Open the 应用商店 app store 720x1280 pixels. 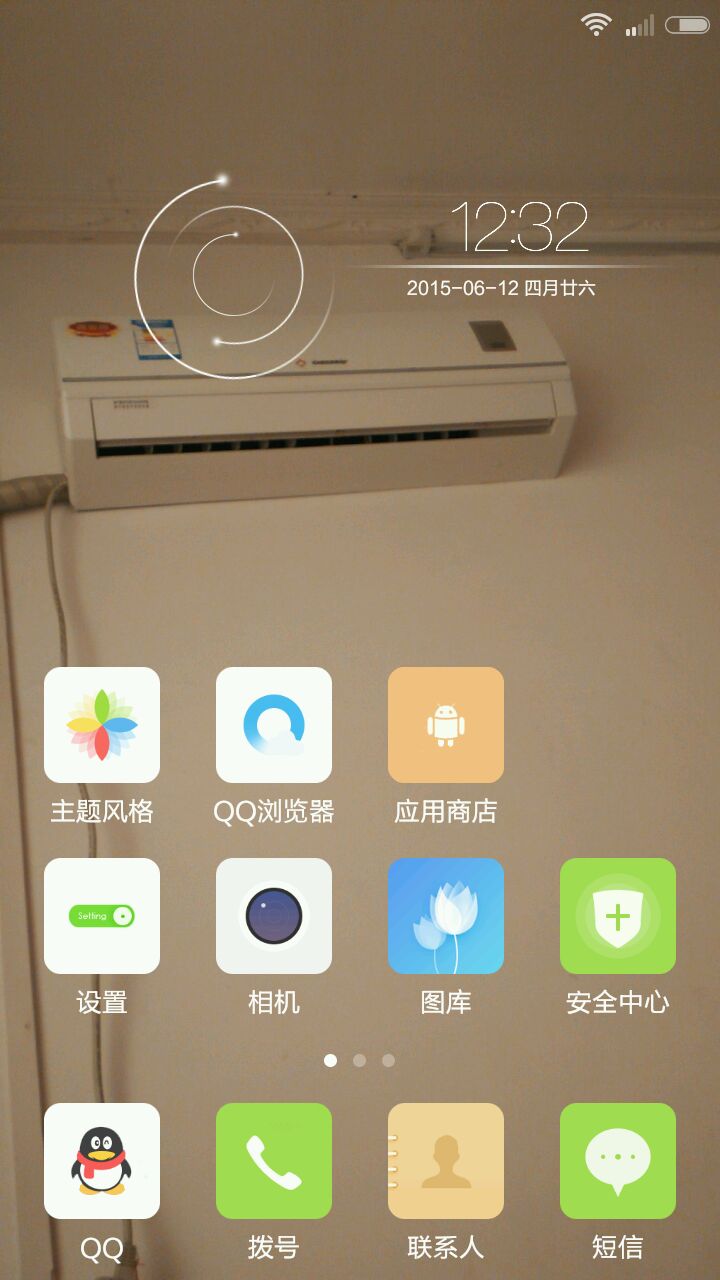tap(446, 725)
